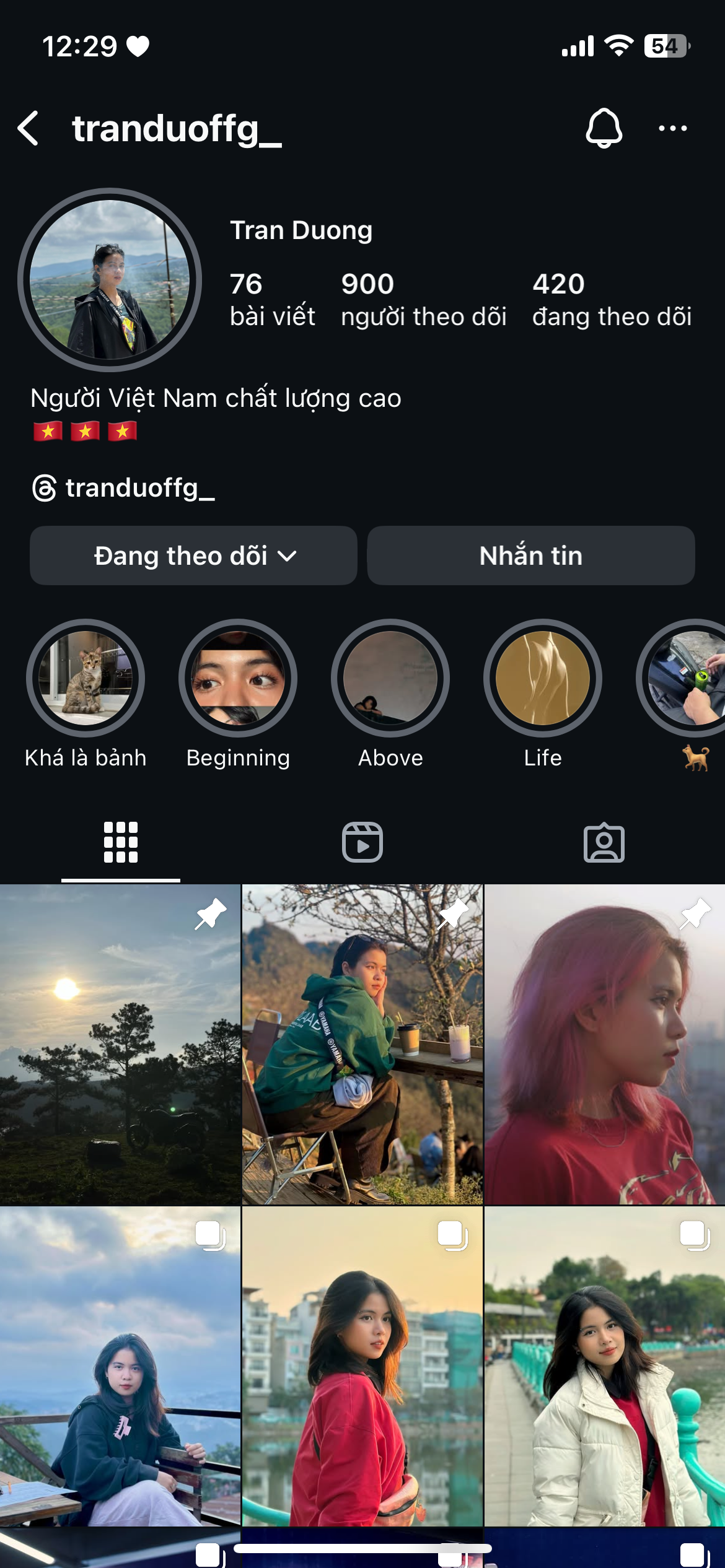725x1568 pixels.
Task: Open the 420 đang theo dõi list
Action: point(612,300)
